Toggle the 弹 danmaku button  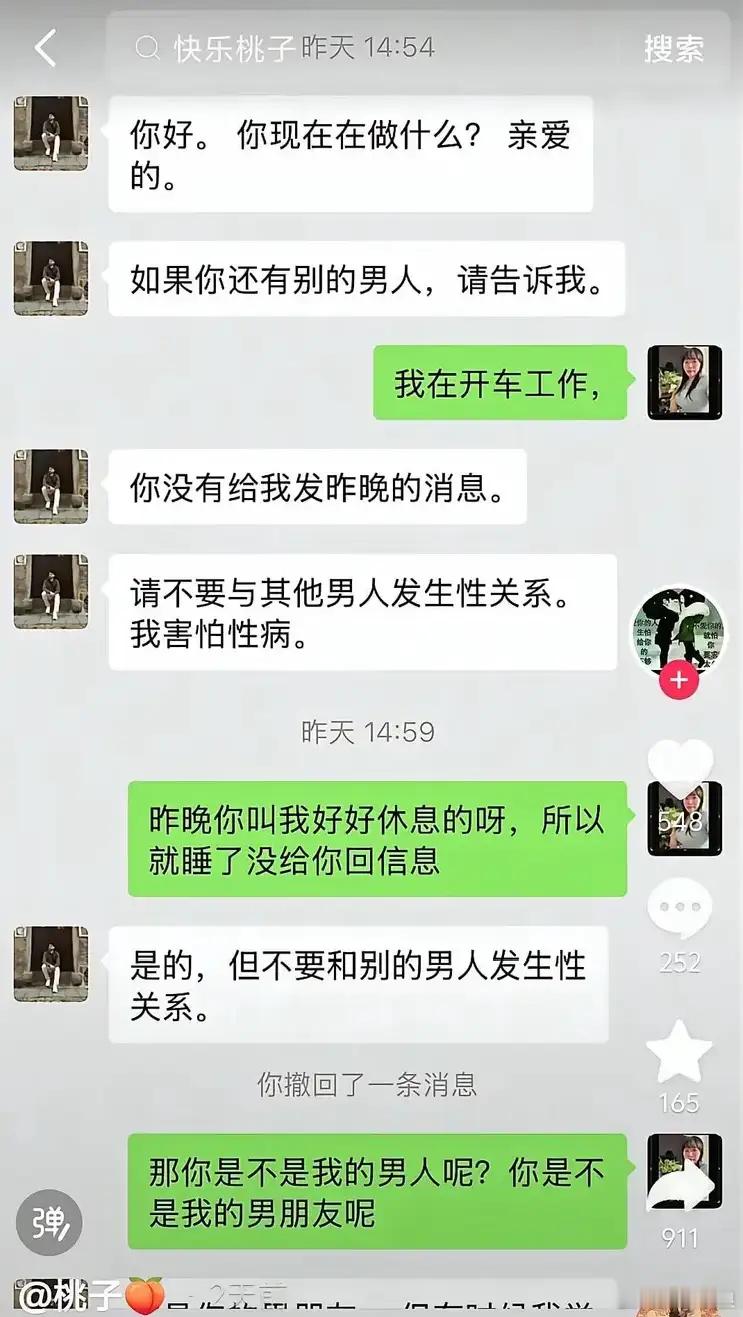(x=49, y=1222)
